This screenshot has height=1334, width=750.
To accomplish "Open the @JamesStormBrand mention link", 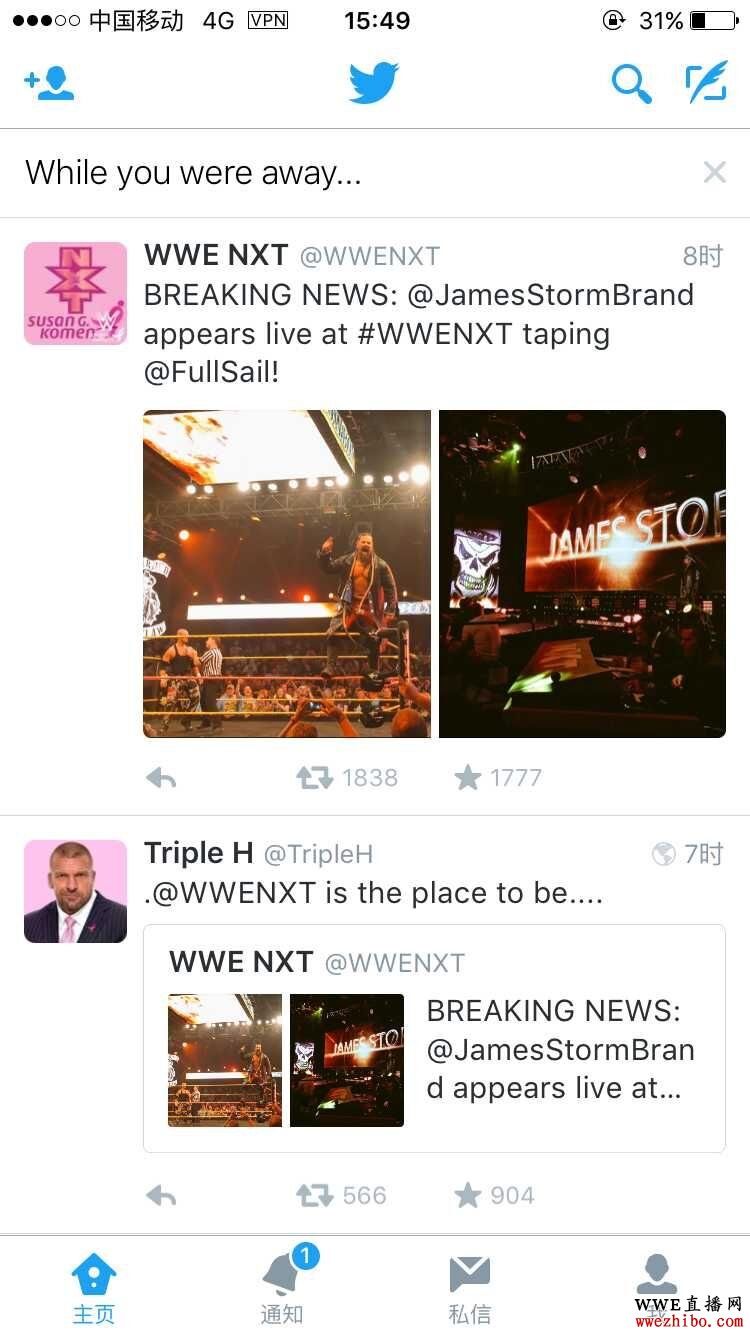I will pyautogui.click(x=537, y=295).
